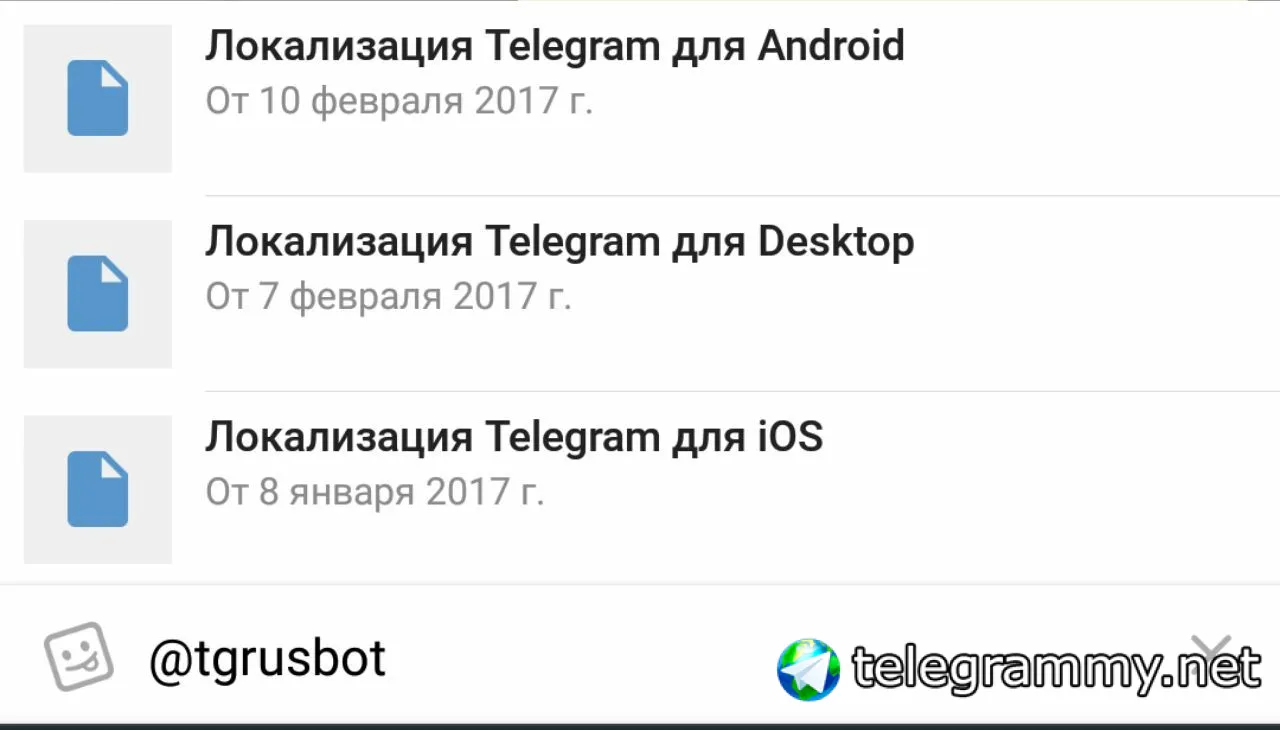Viewport: 1280px width, 730px height.
Task: Choose Локализация Telegram для iOS result
Action: [x=515, y=464]
